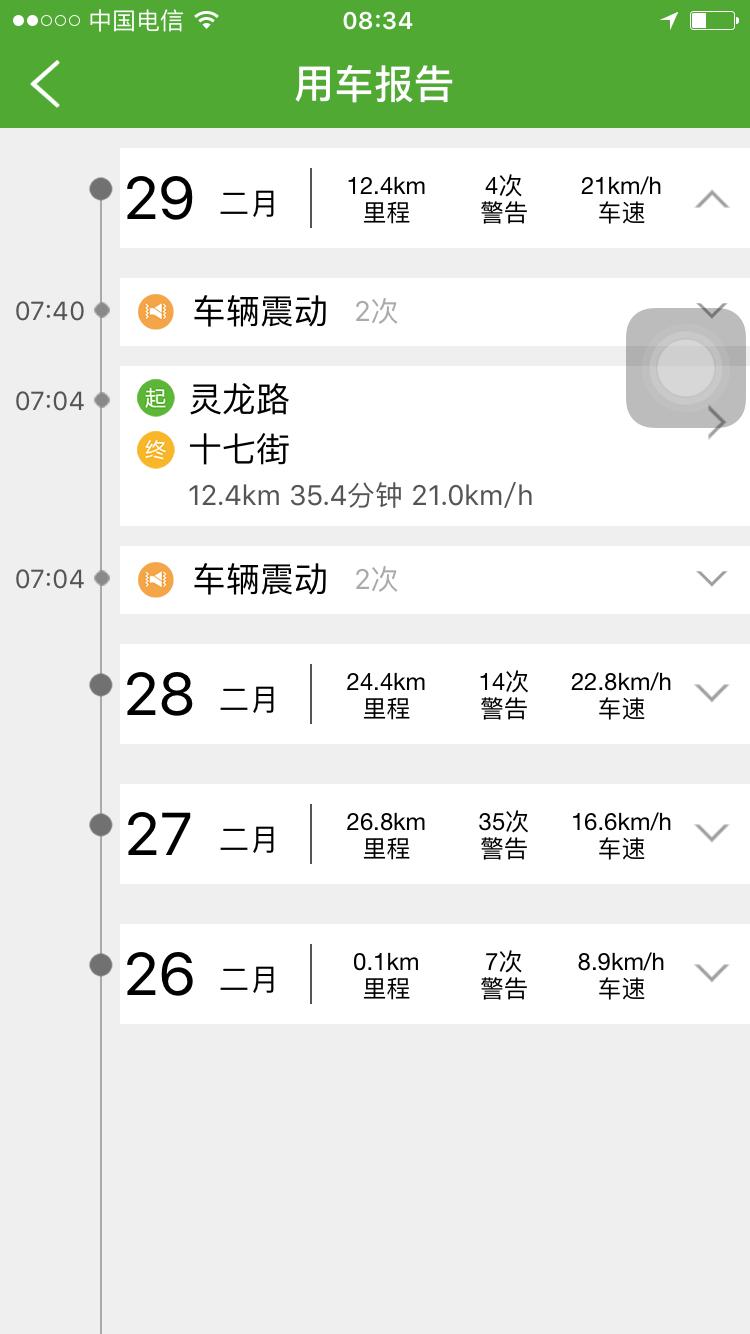
Task: Tap the floating assistive touch button
Action: tap(685, 370)
